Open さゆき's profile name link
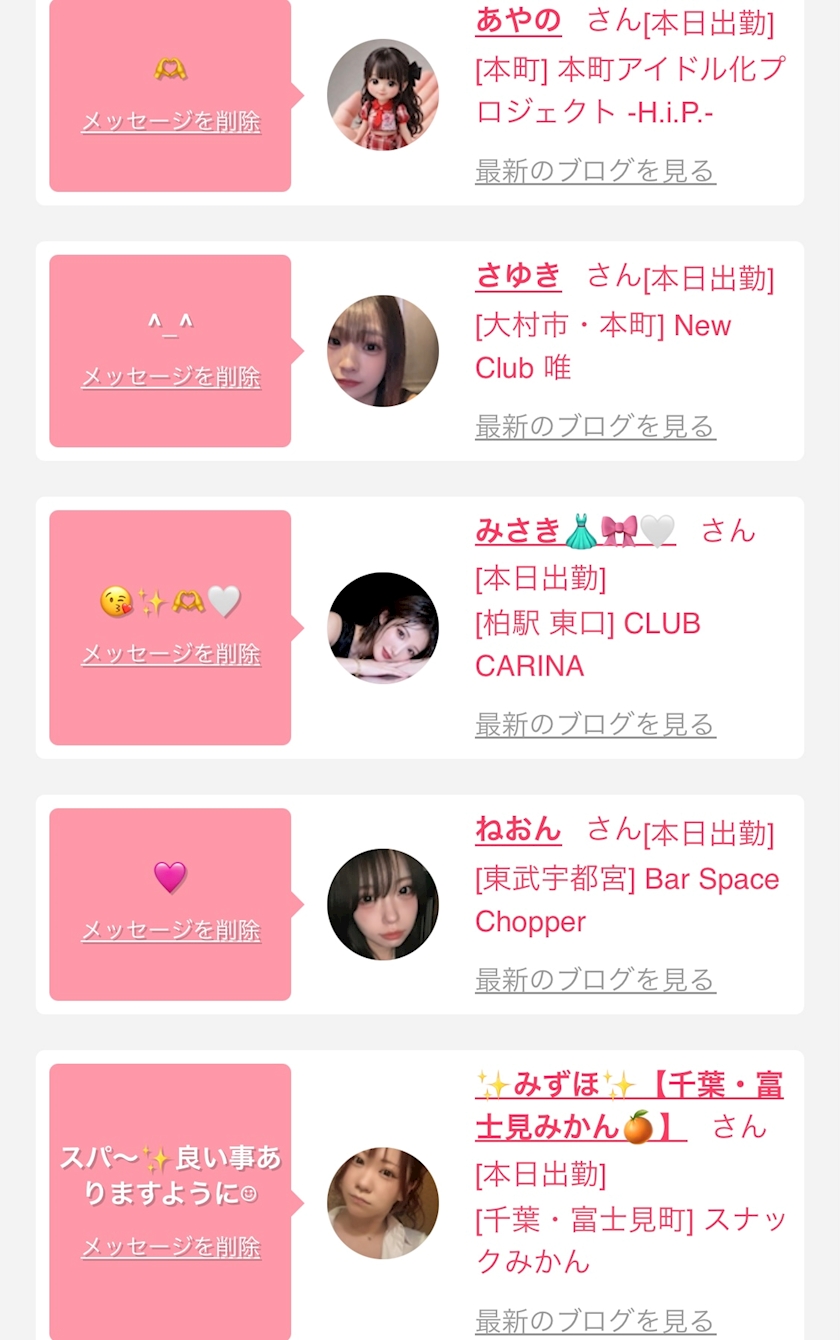840x1340 pixels. pos(518,275)
